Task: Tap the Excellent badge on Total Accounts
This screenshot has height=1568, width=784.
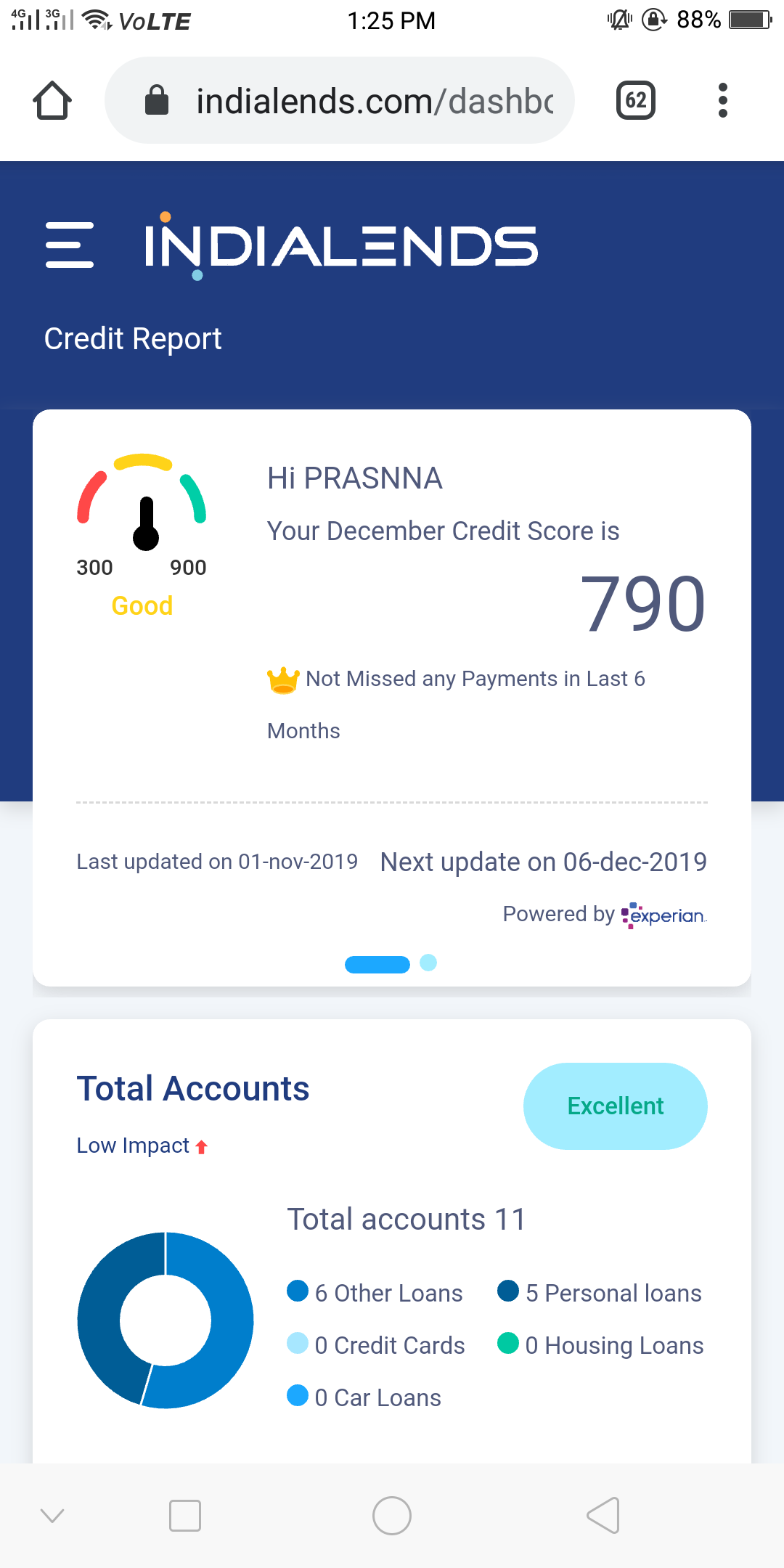Action: [616, 1106]
